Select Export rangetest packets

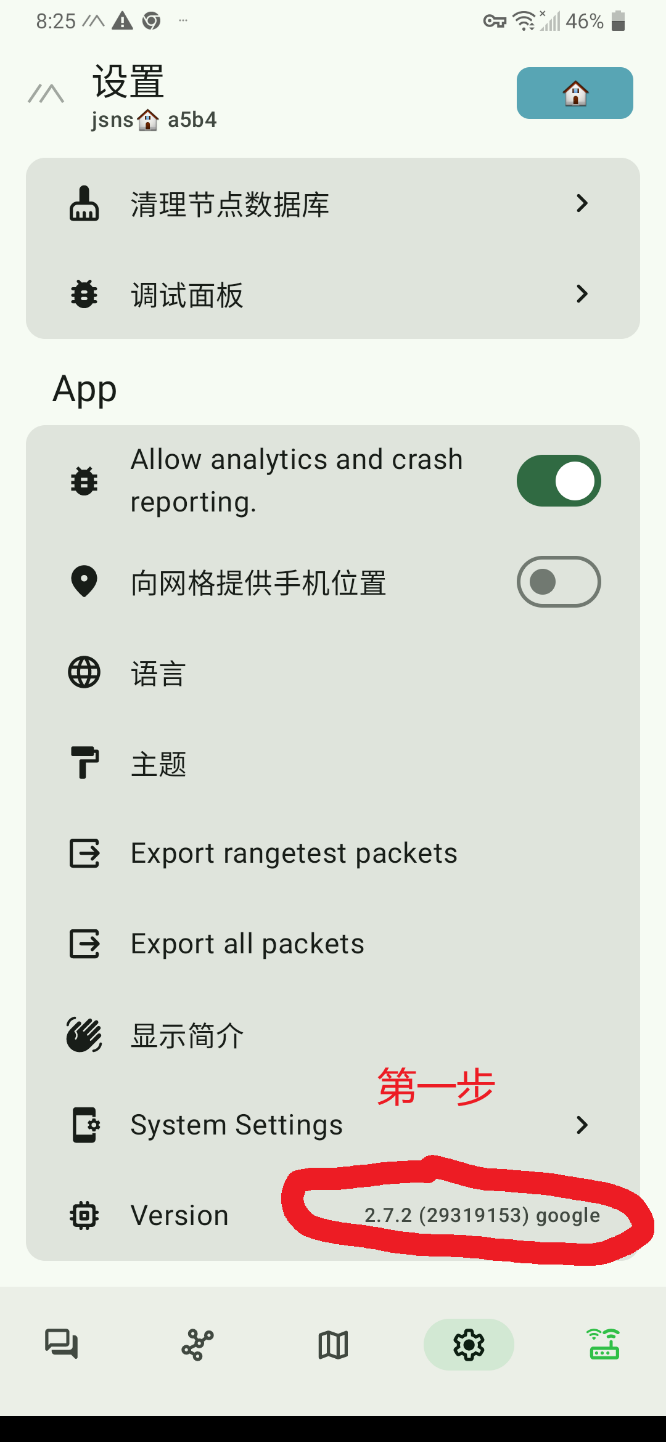point(332,854)
